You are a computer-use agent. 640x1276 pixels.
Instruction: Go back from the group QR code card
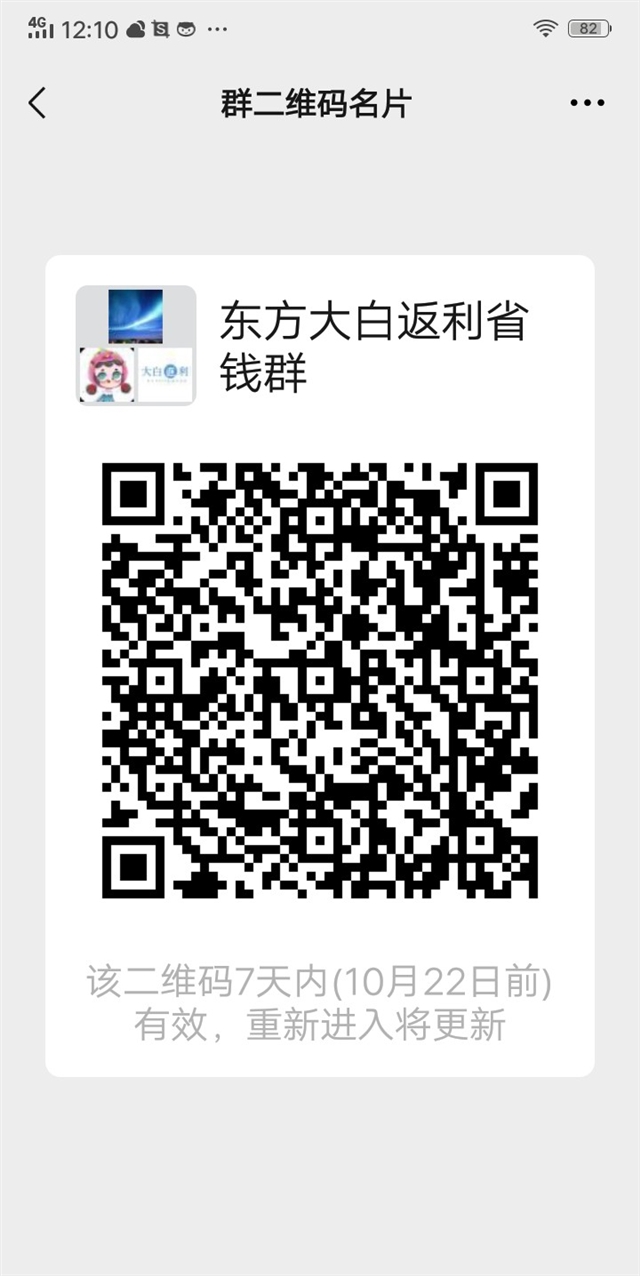click(38, 103)
